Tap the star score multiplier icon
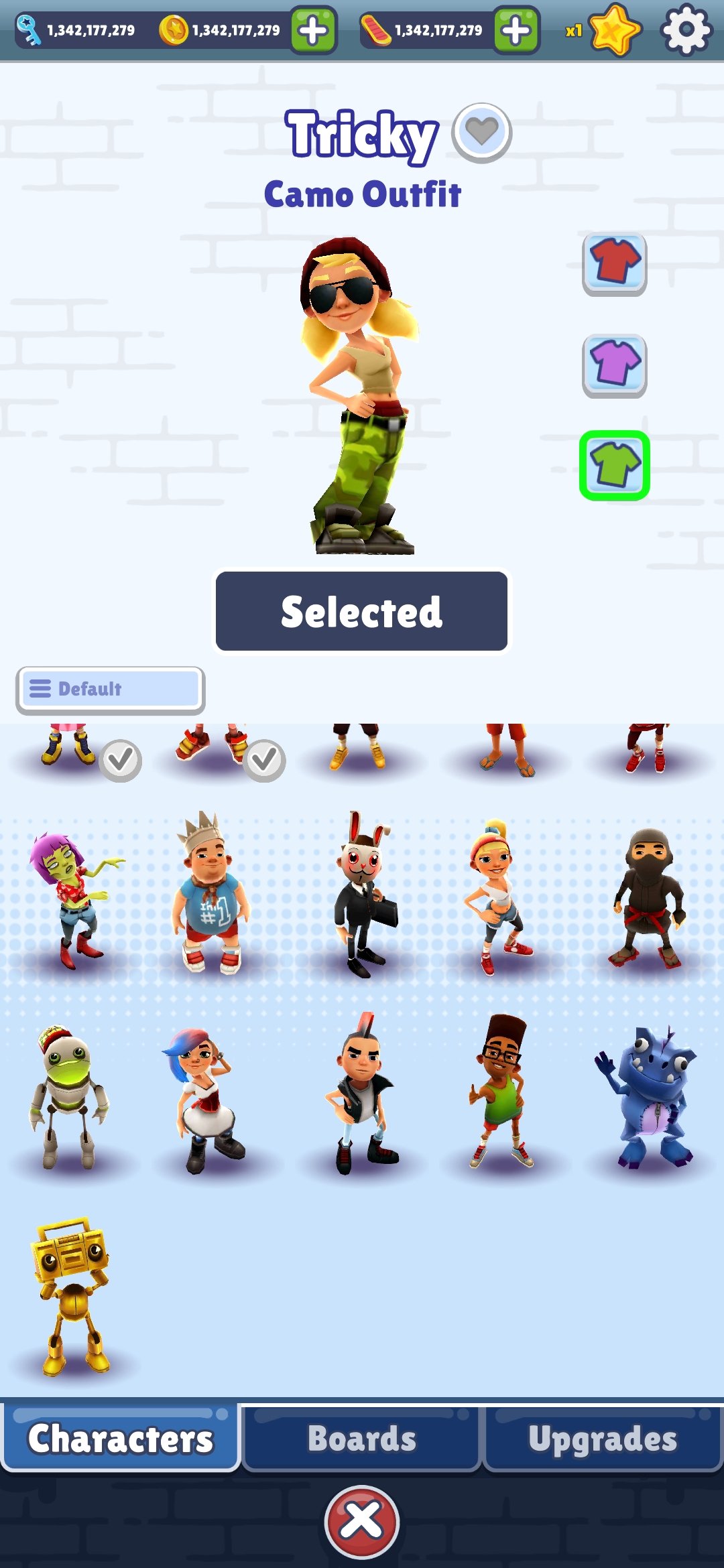This screenshot has width=724, height=1568. click(614, 30)
